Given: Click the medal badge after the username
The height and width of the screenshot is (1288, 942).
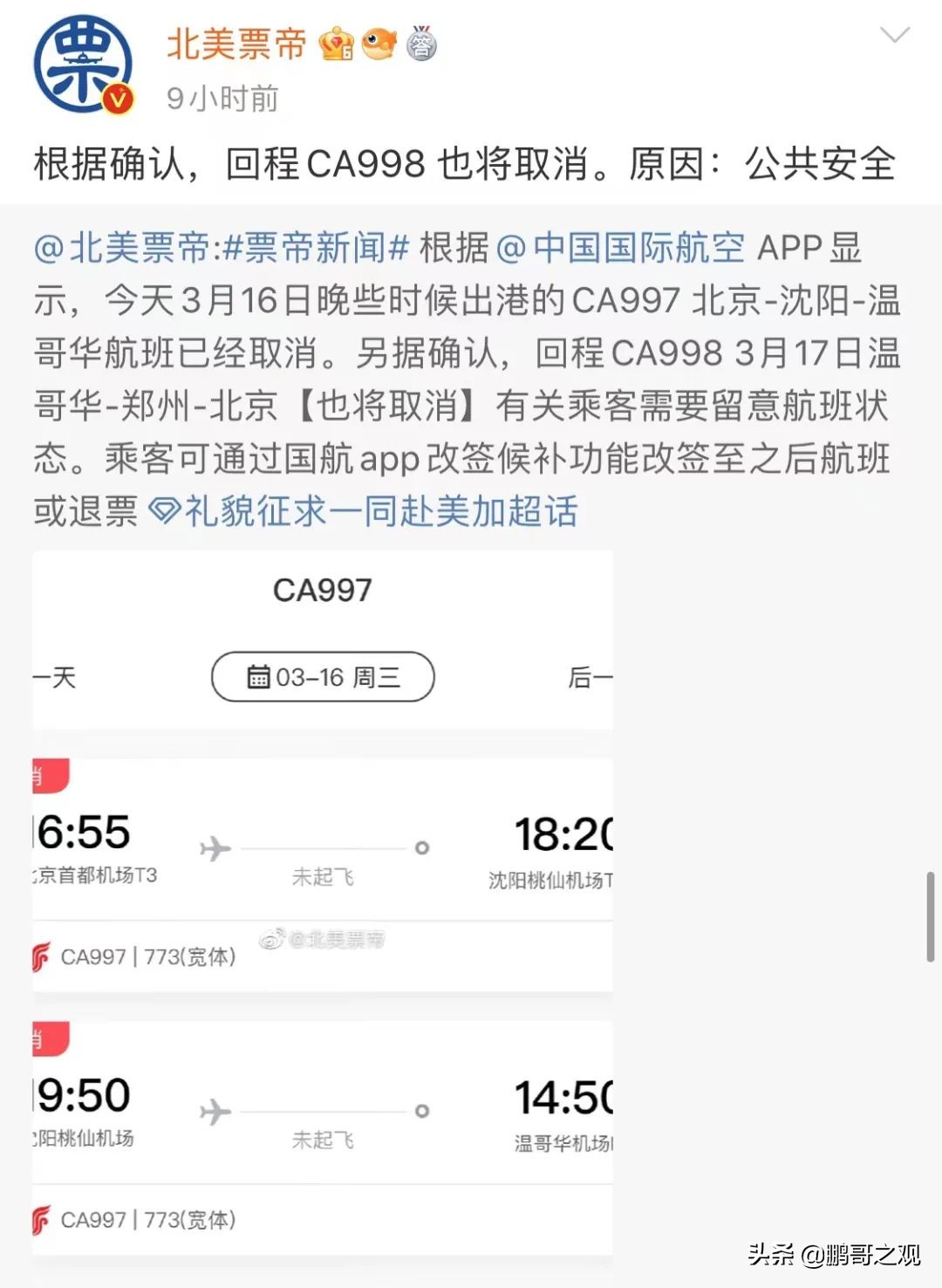Looking at the screenshot, I should pyautogui.click(x=421, y=45).
